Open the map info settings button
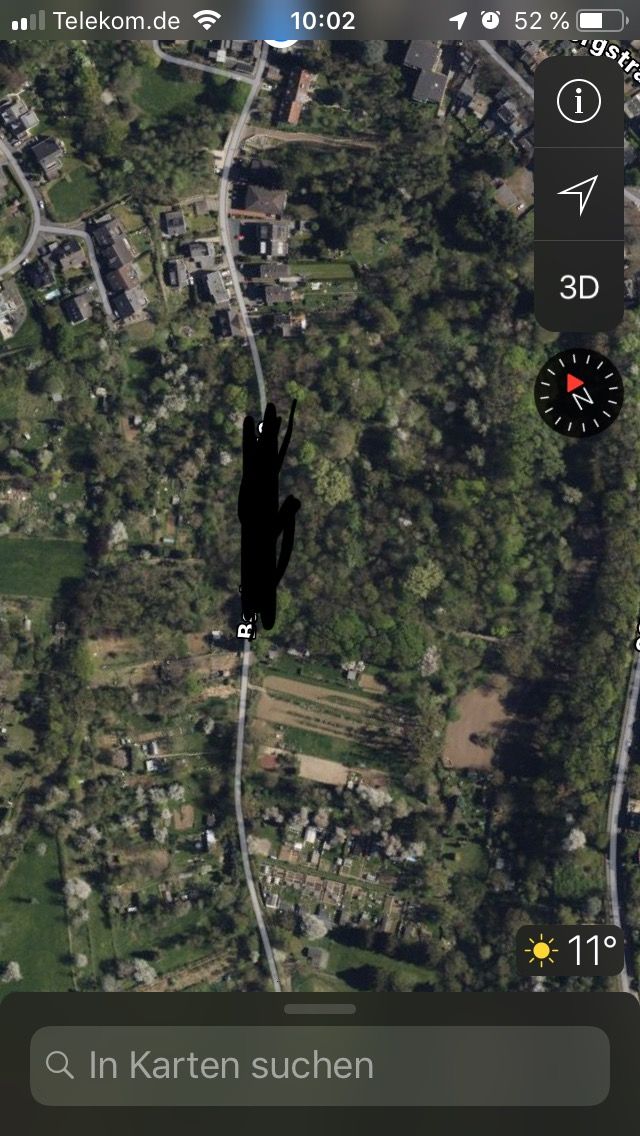This screenshot has height=1136, width=640. point(578,102)
